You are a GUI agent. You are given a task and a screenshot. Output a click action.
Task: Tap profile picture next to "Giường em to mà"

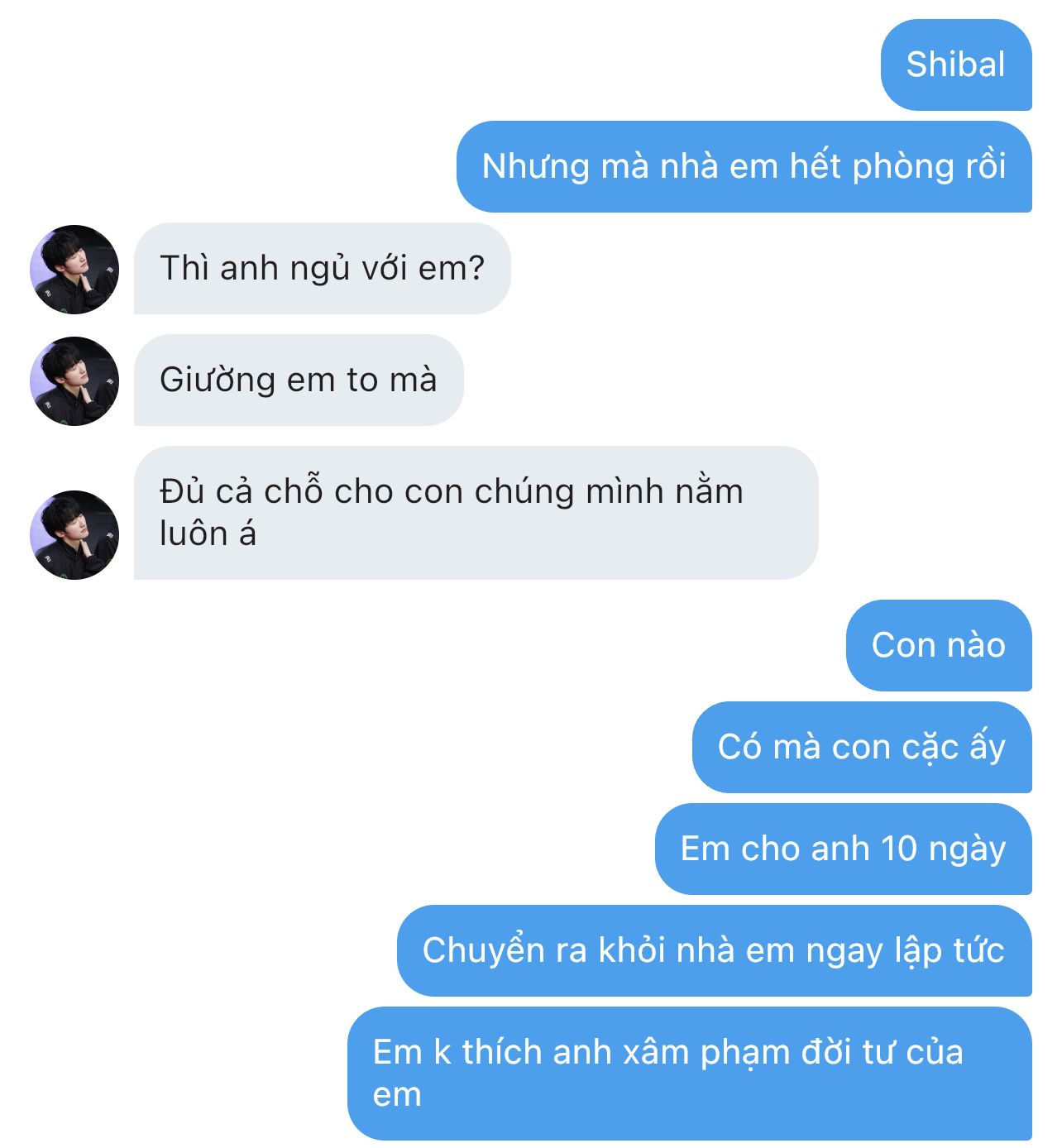coord(74,381)
